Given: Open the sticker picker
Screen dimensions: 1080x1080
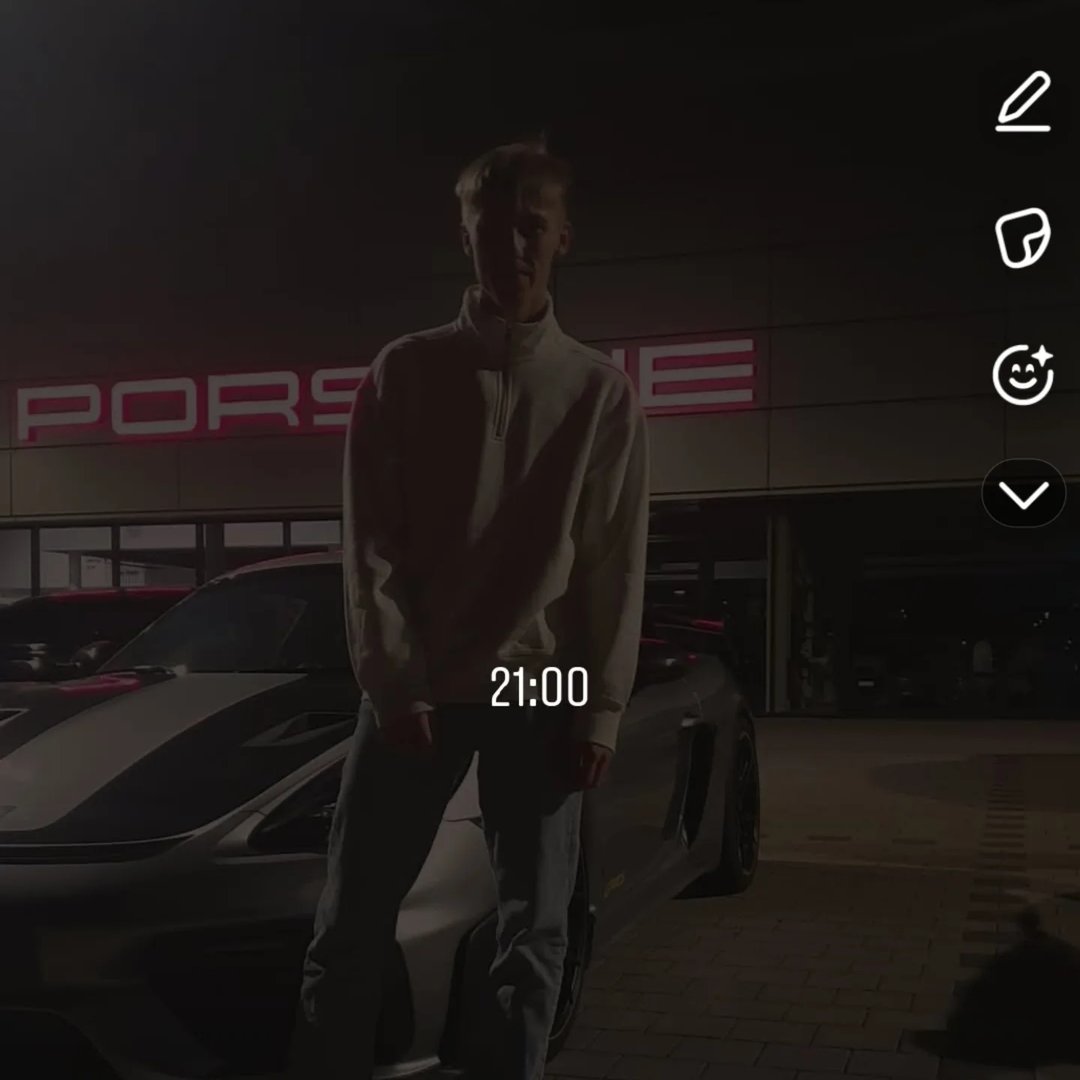Looking at the screenshot, I should coord(1023,239).
